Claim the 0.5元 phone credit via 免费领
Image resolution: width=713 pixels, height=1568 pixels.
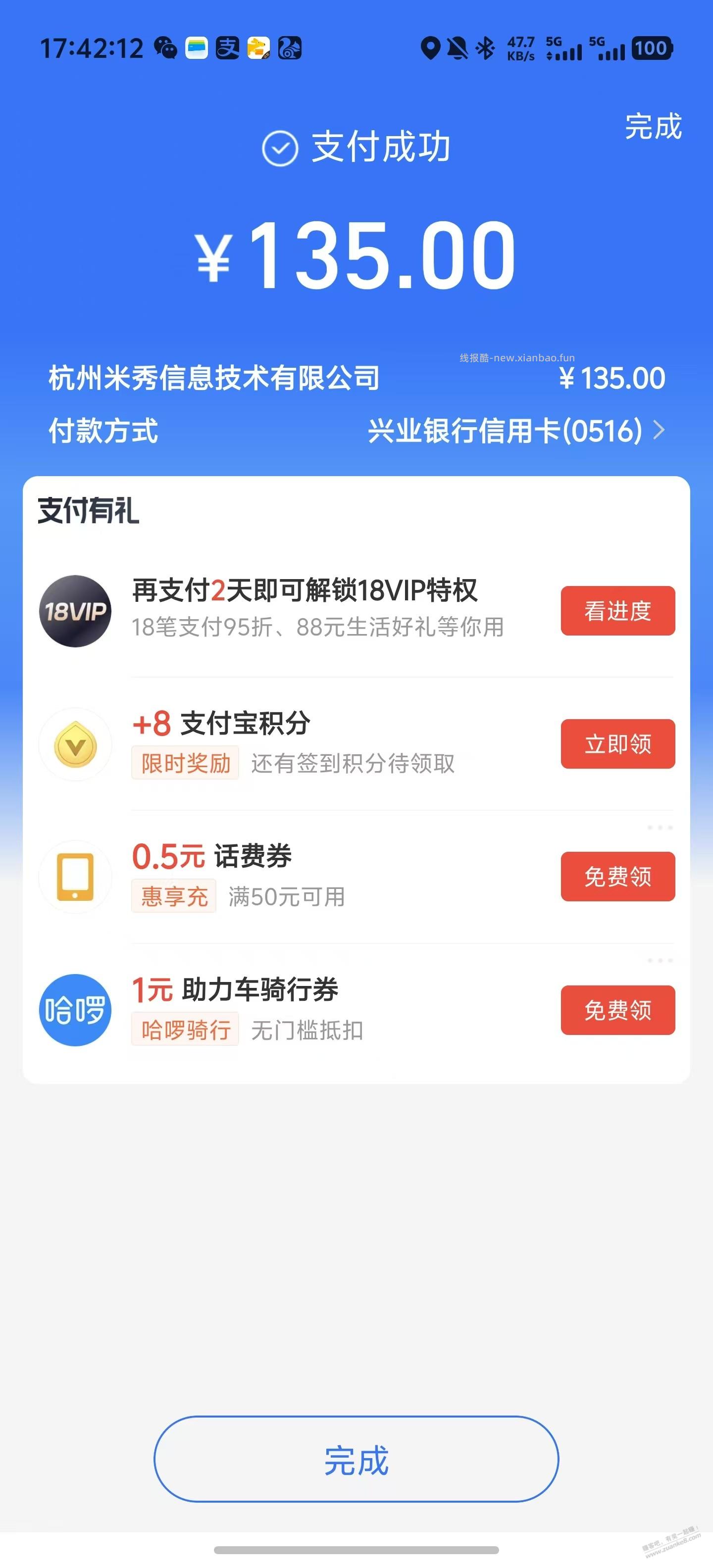(617, 877)
